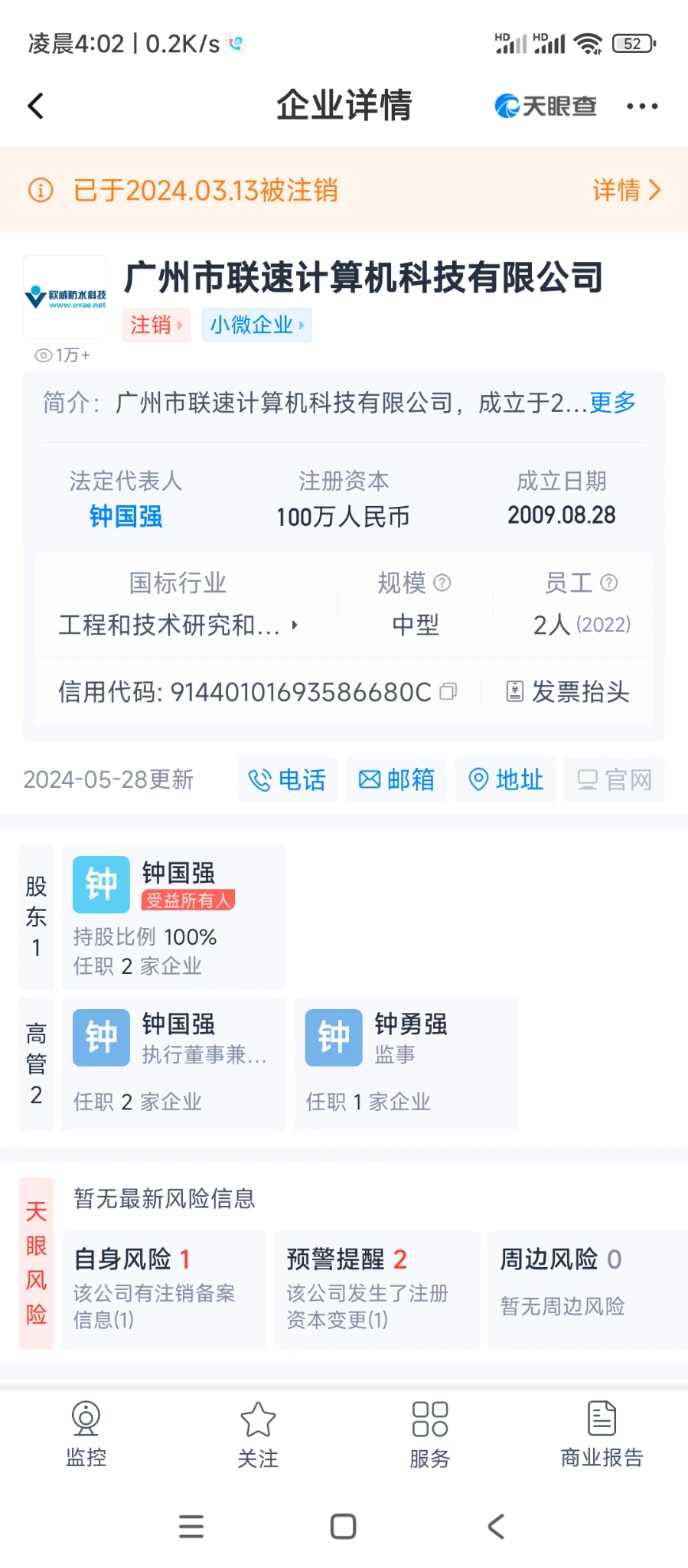Open supervisor 钟勇强 card
Viewport: 688px width, 1568px height.
[x=406, y=1063]
